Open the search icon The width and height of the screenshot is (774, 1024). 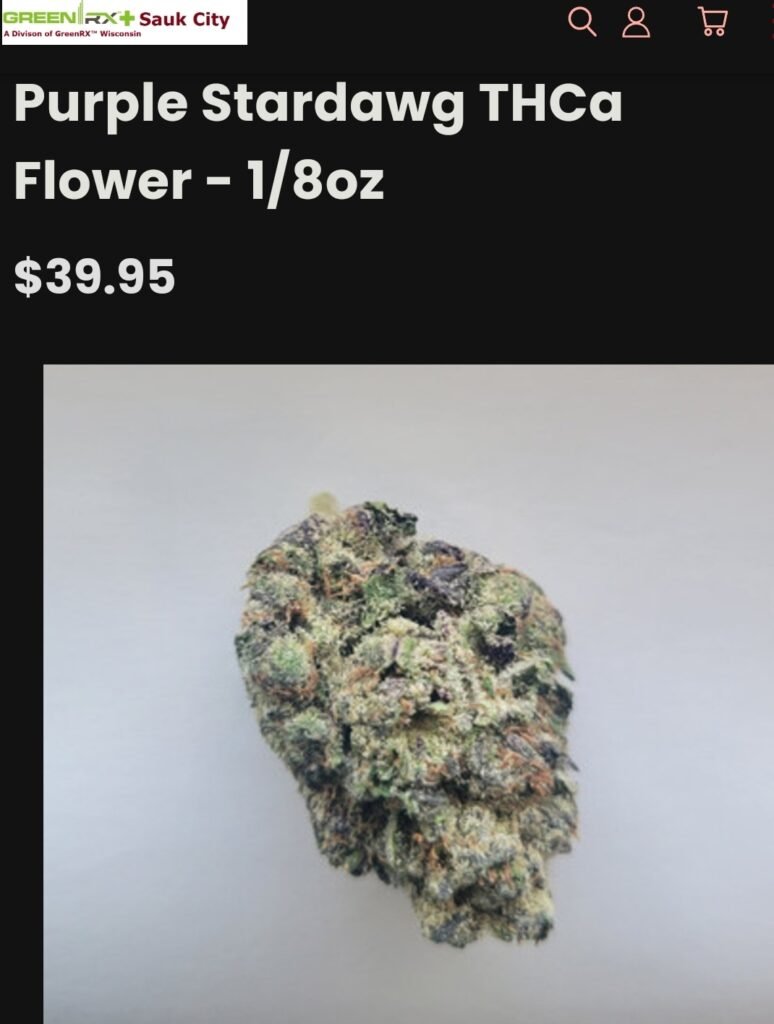(x=582, y=21)
